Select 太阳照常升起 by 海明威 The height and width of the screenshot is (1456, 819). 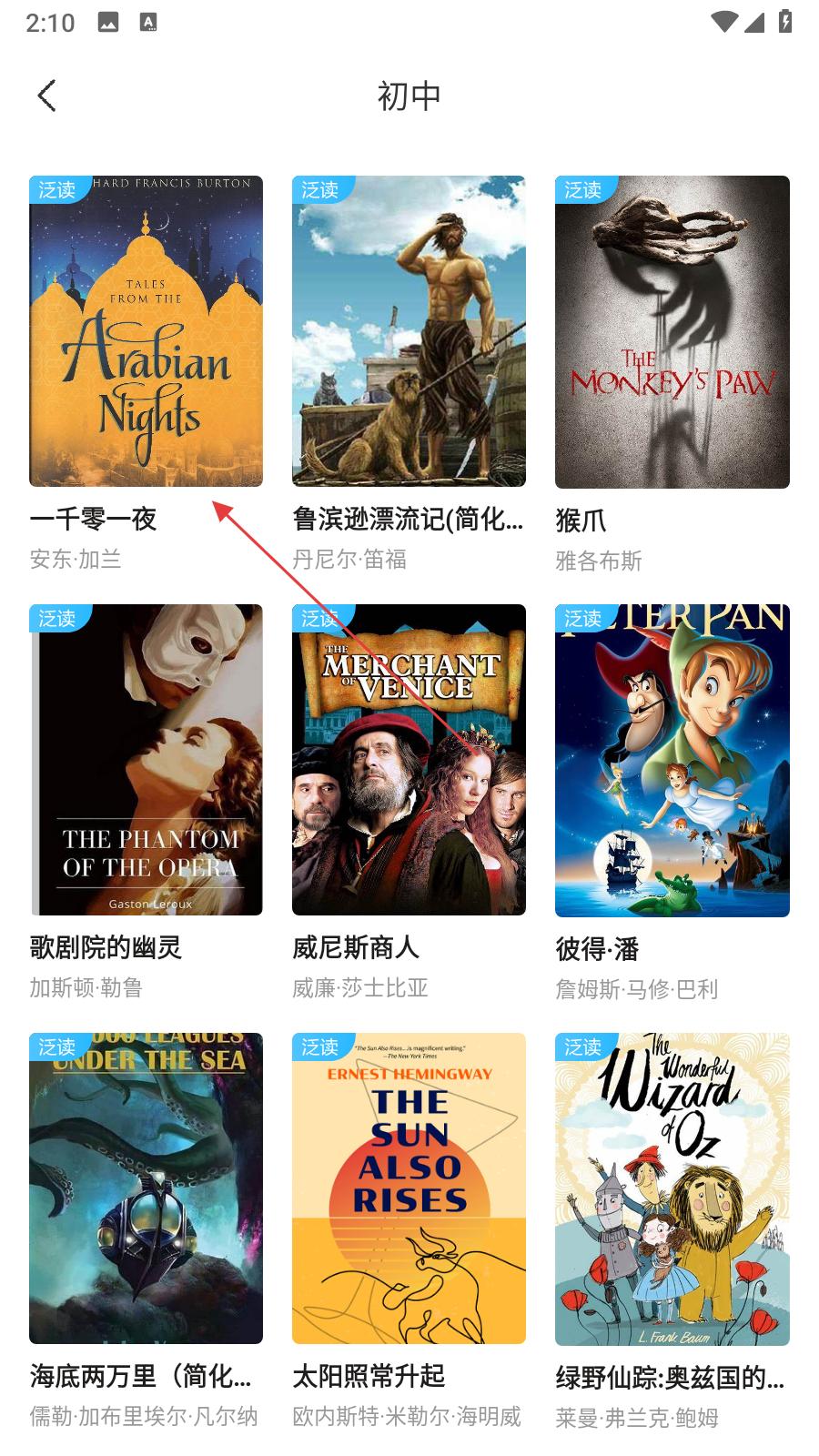coord(409,1188)
